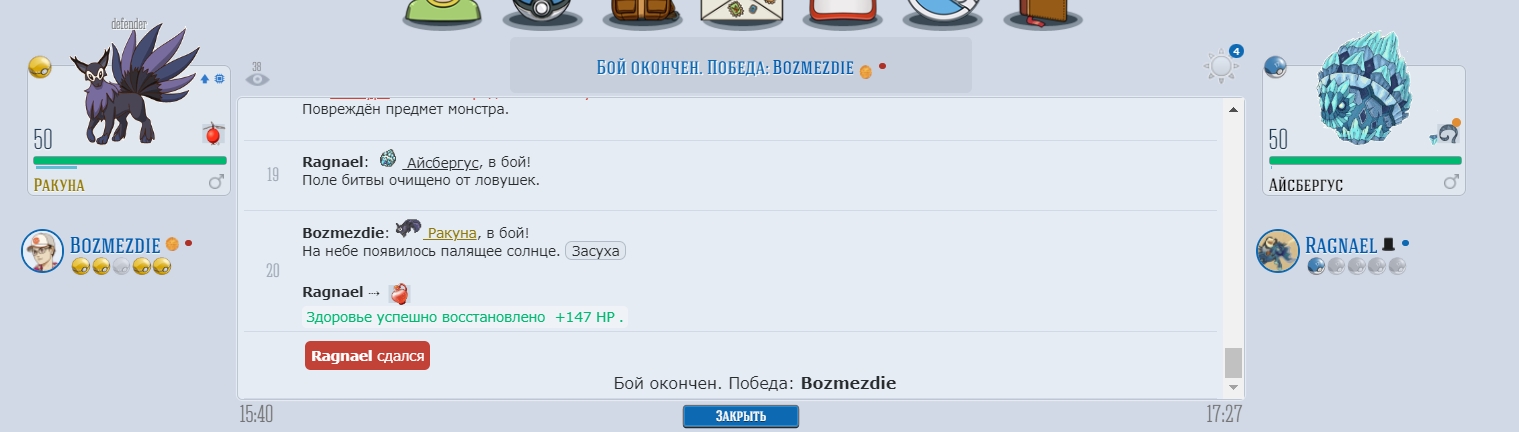Open the Ракуна link in battle log
Screen dimensions: 1519x432
pyautogui.click(x=452, y=233)
